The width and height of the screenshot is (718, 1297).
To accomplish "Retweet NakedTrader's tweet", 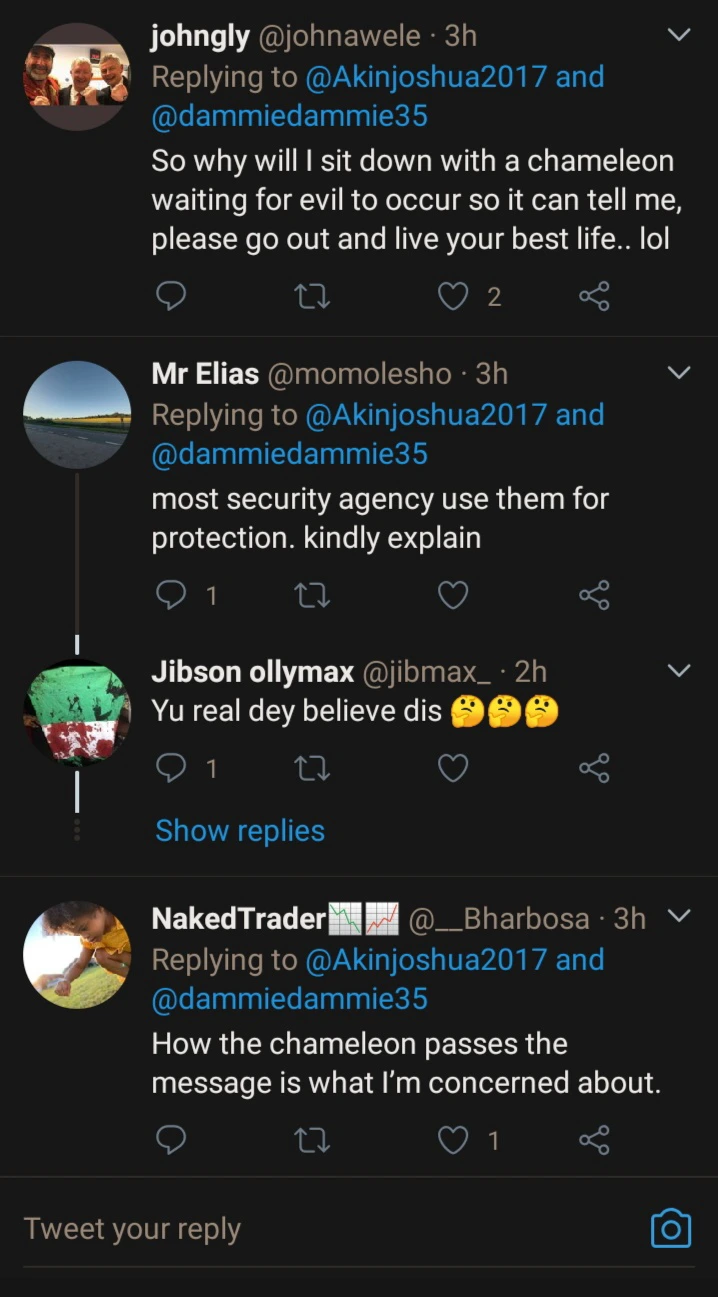I will (x=314, y=1140).
